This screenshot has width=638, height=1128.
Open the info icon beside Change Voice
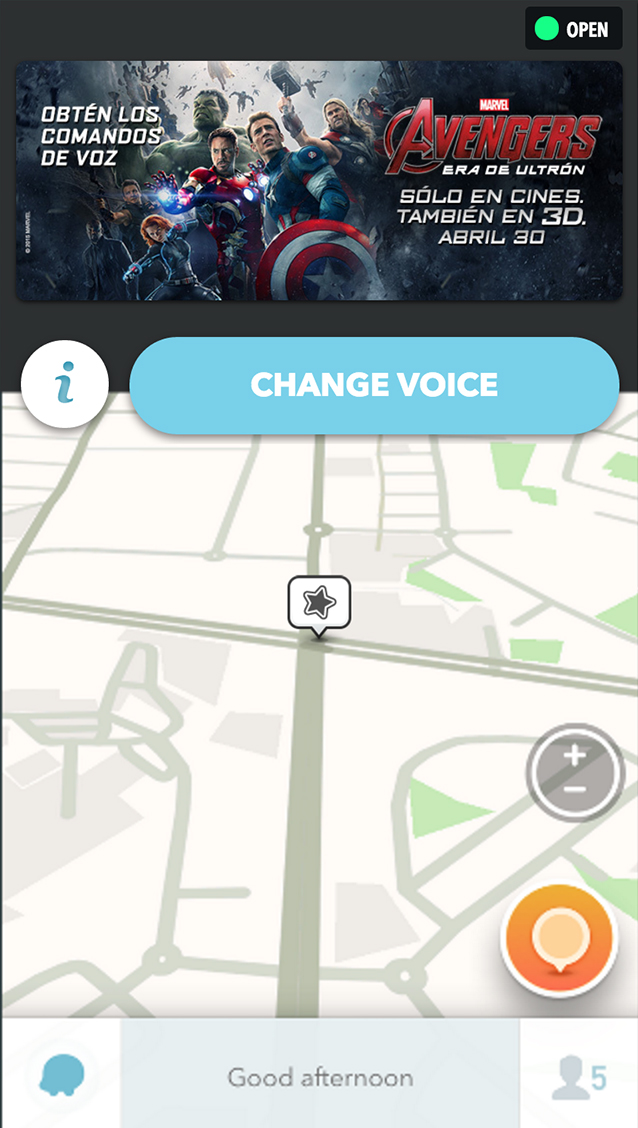65,385
